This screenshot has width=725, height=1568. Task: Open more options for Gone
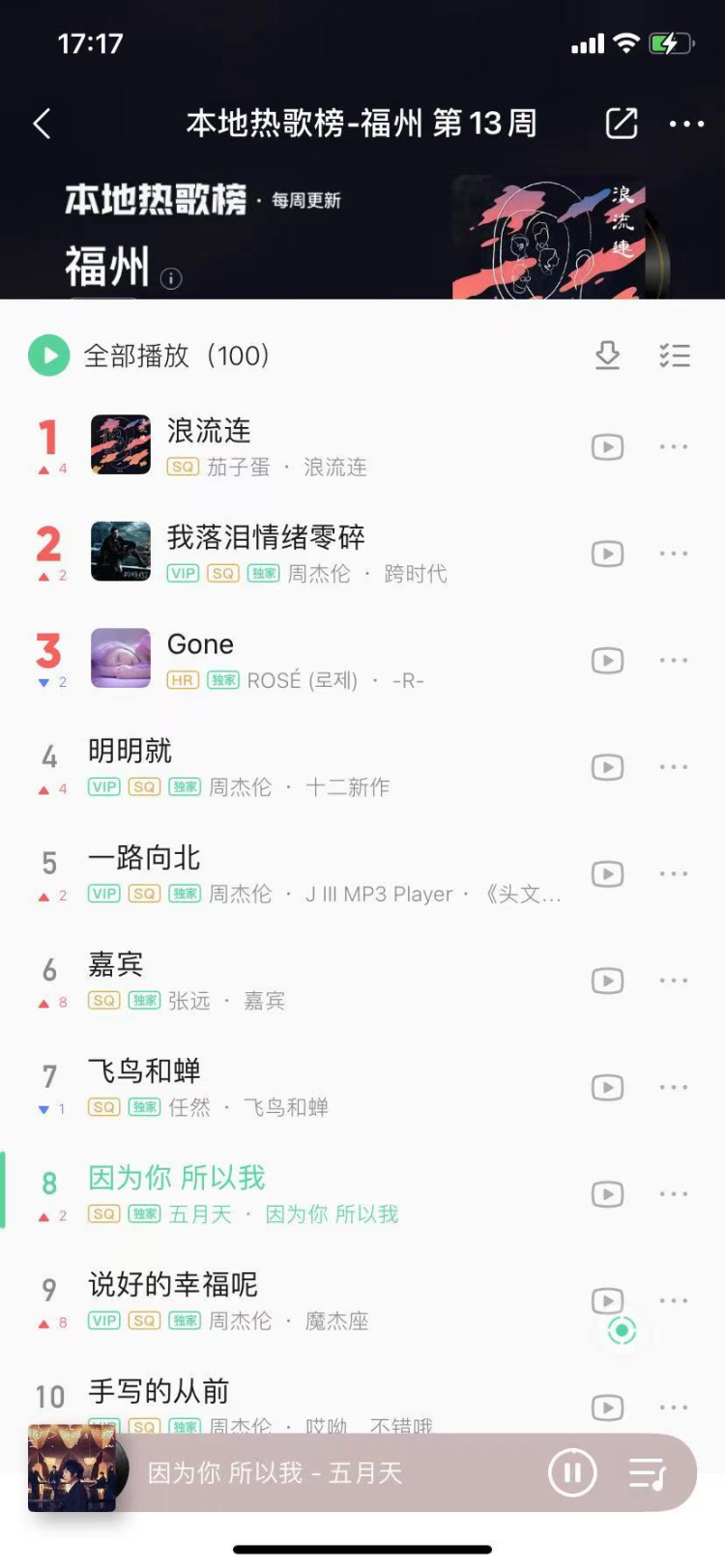673,661
